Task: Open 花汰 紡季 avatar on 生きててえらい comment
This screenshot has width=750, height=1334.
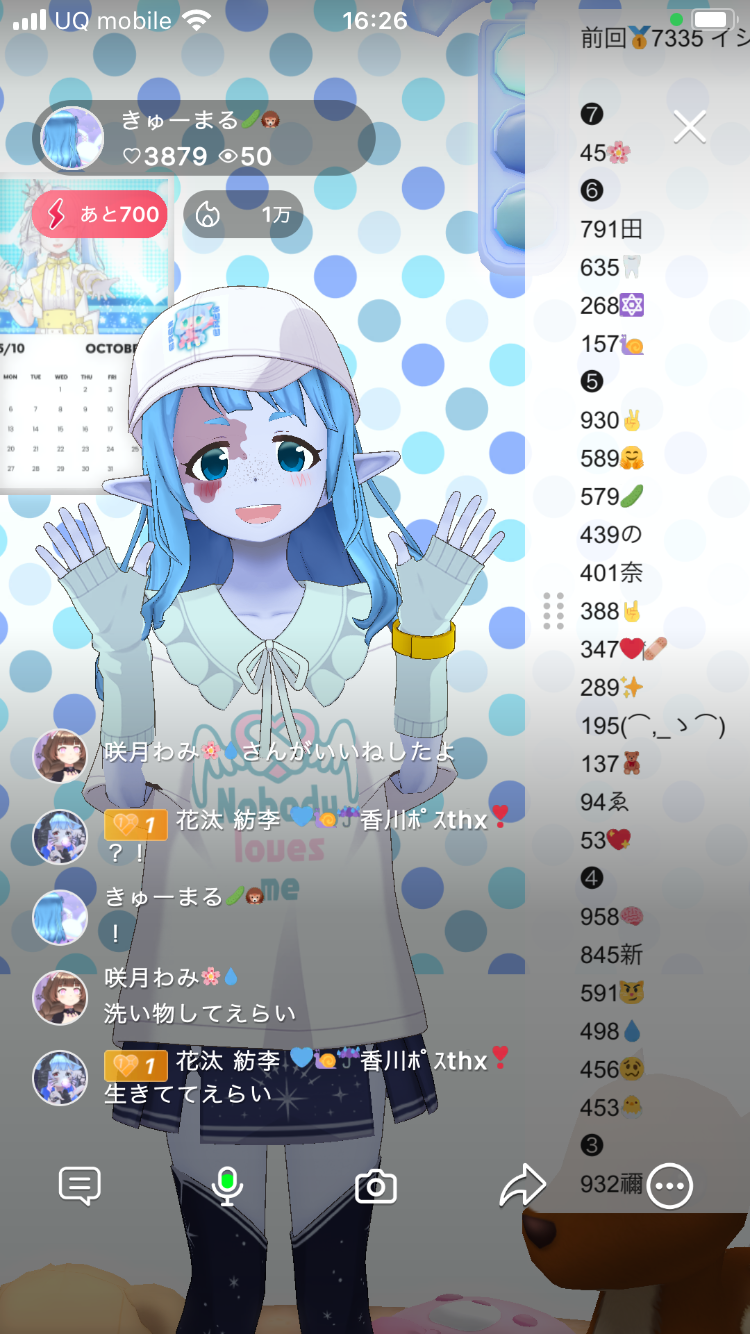Action: coord(60,1076)
